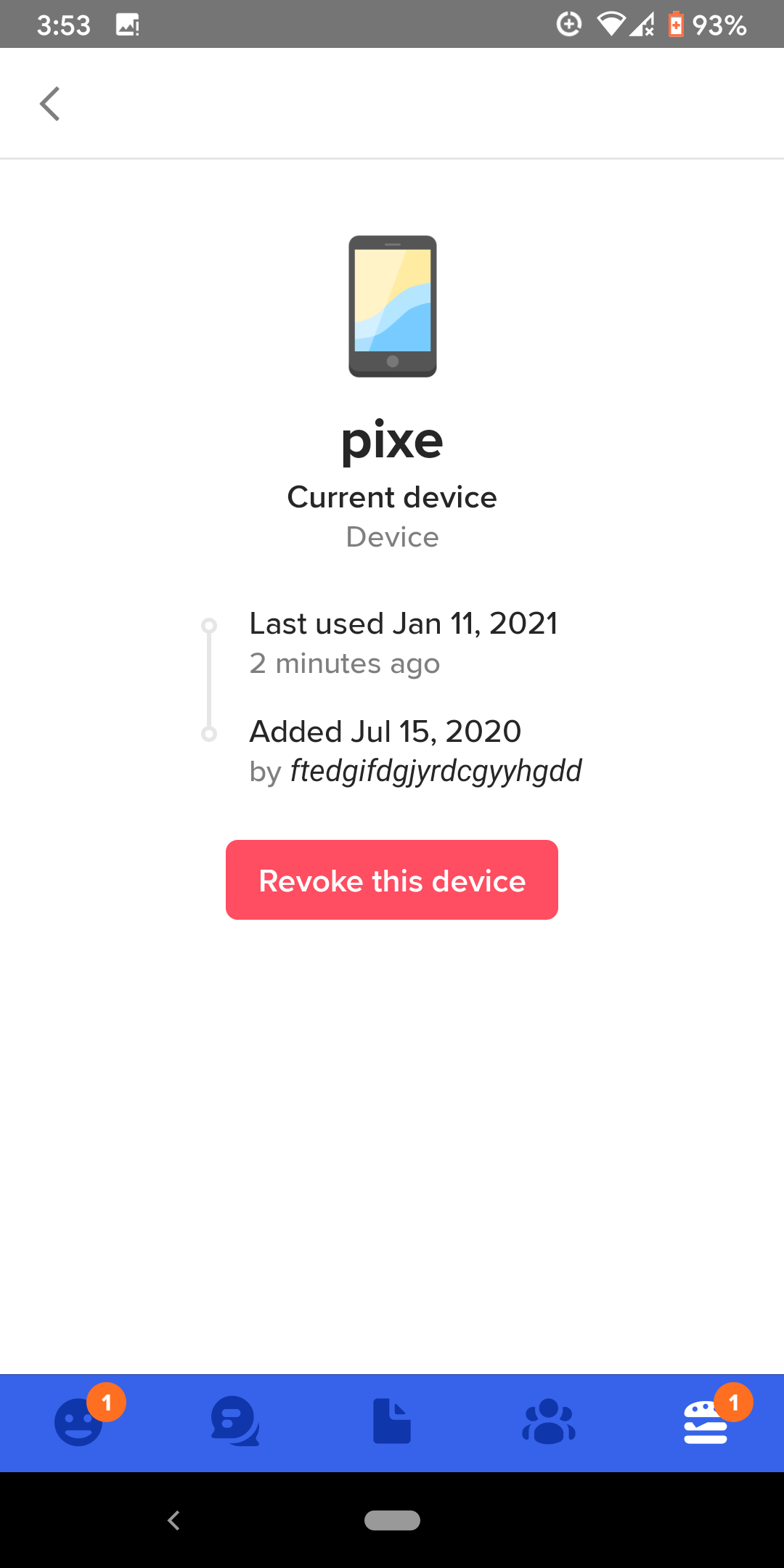This screenshot has height=1568, width=784.
Task: Tap the system home pill
Action: [x=392, y=1520]
